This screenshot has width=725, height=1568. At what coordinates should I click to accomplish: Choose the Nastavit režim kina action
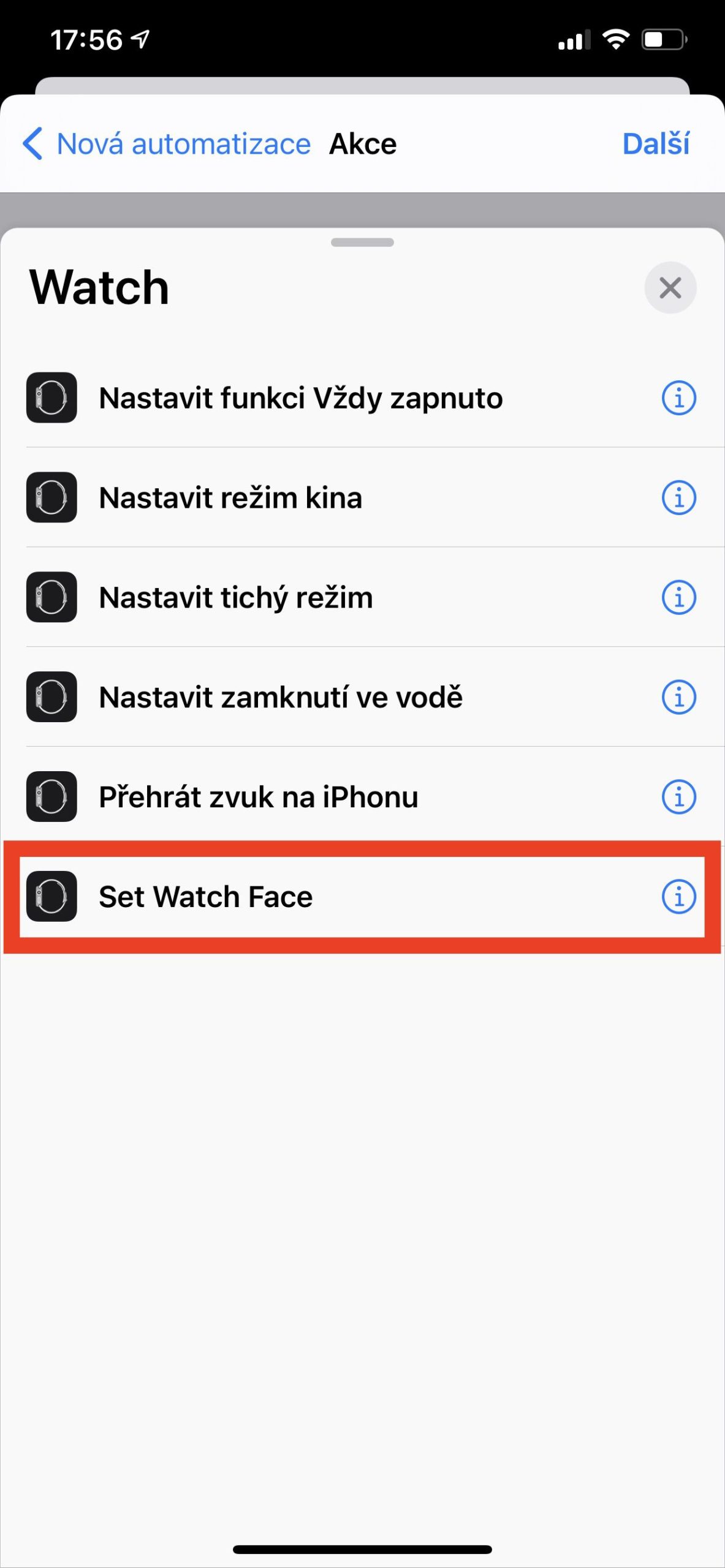230,498
